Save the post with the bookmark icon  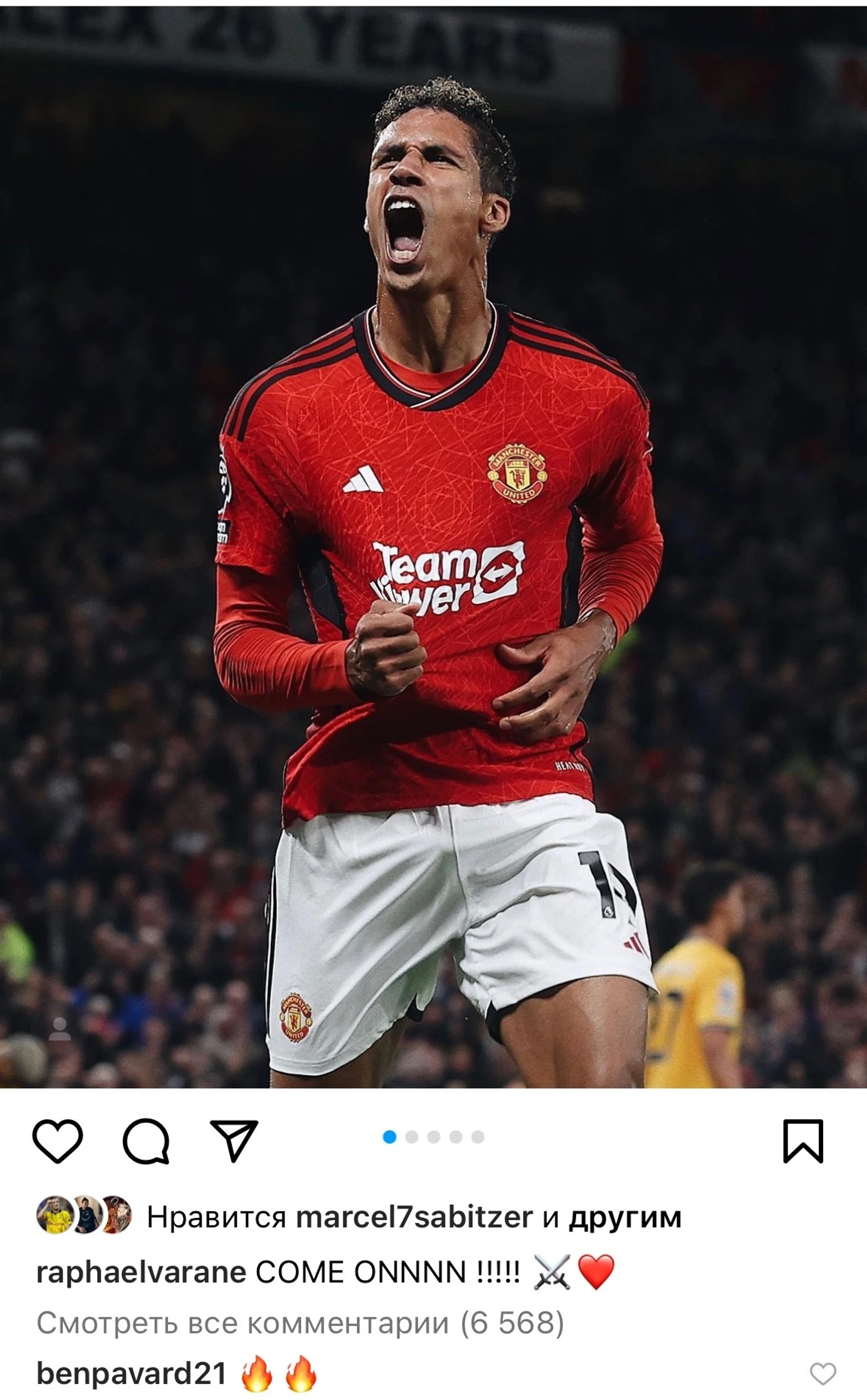click(803, 1141)
